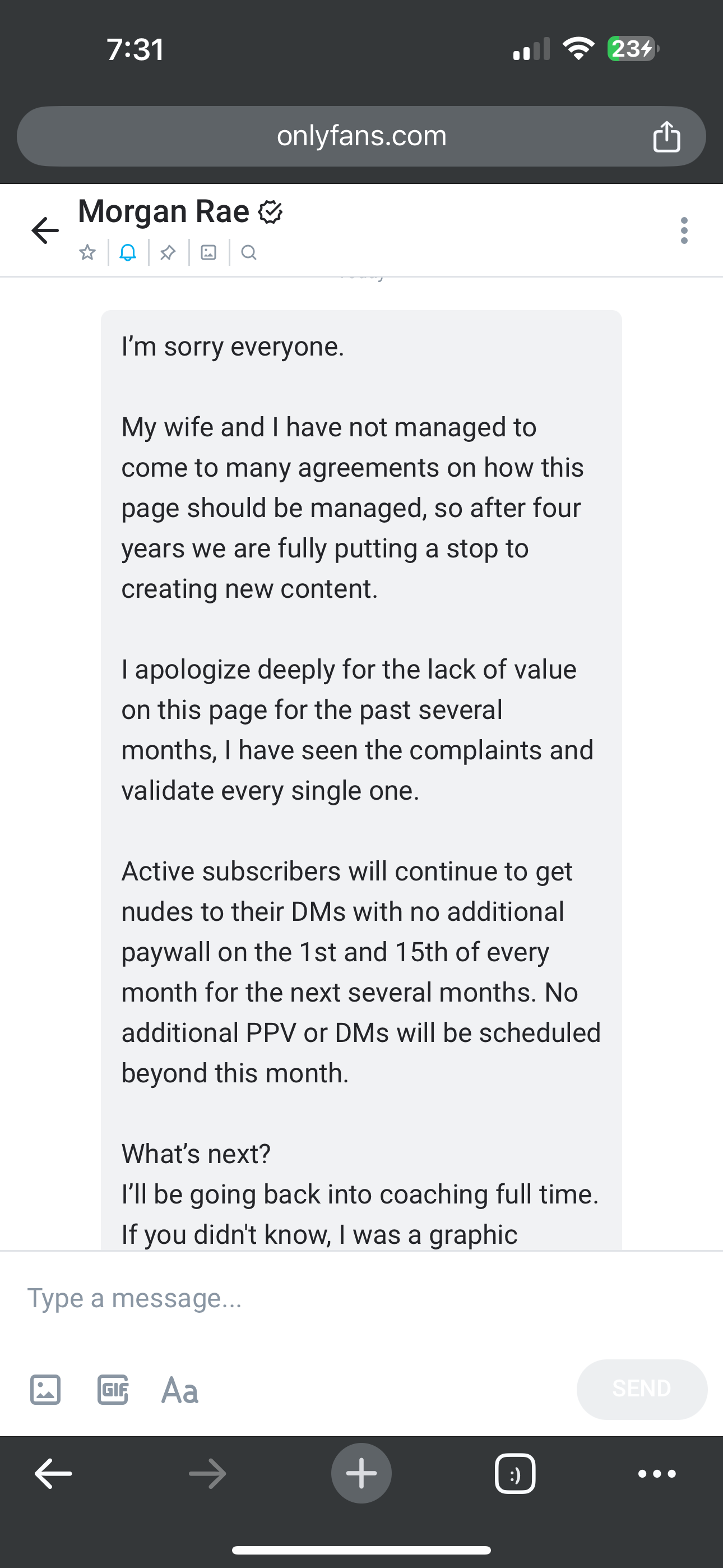
Task: Share the page from the address bar
Action: [x=666, y=136]
